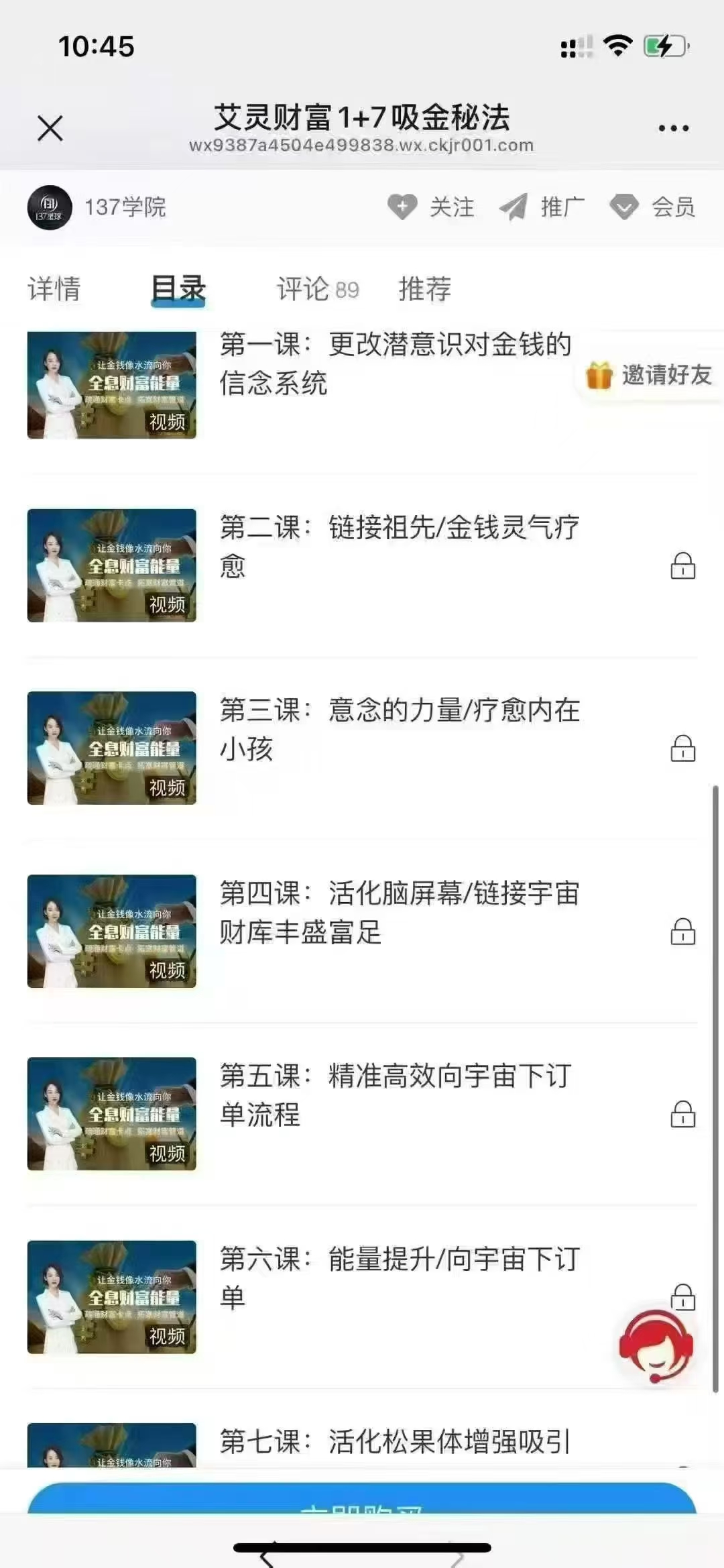Open the 137学院 profile
This screenshot has height=1568, width=724.
point(97,207)
